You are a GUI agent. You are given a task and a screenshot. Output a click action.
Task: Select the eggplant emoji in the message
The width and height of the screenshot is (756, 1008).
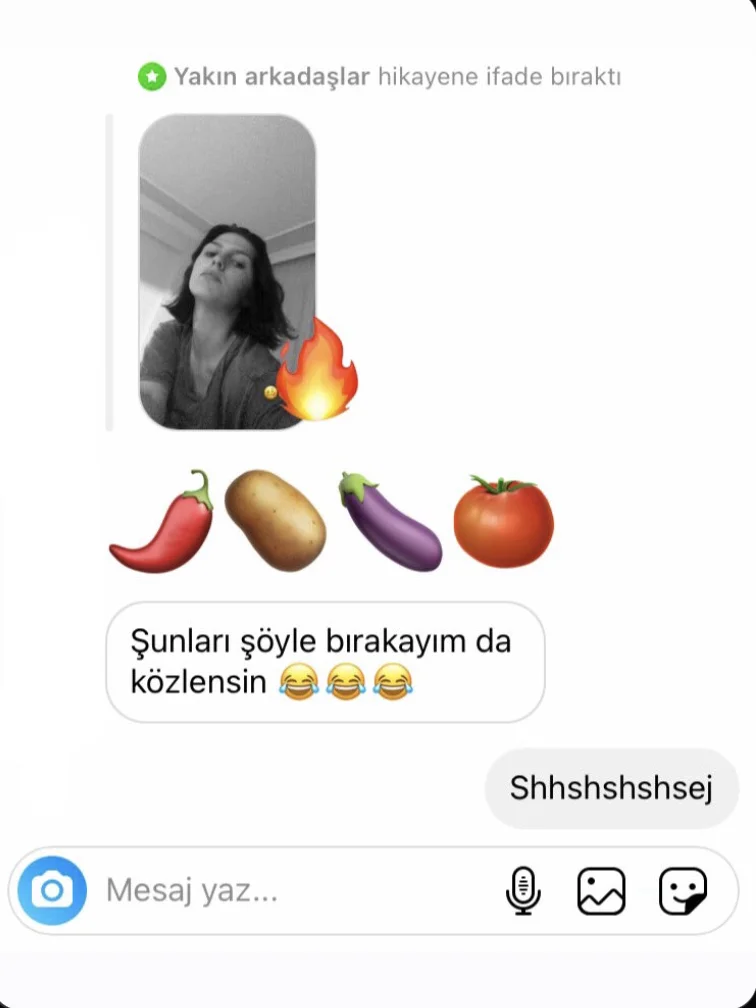[391, 520]
